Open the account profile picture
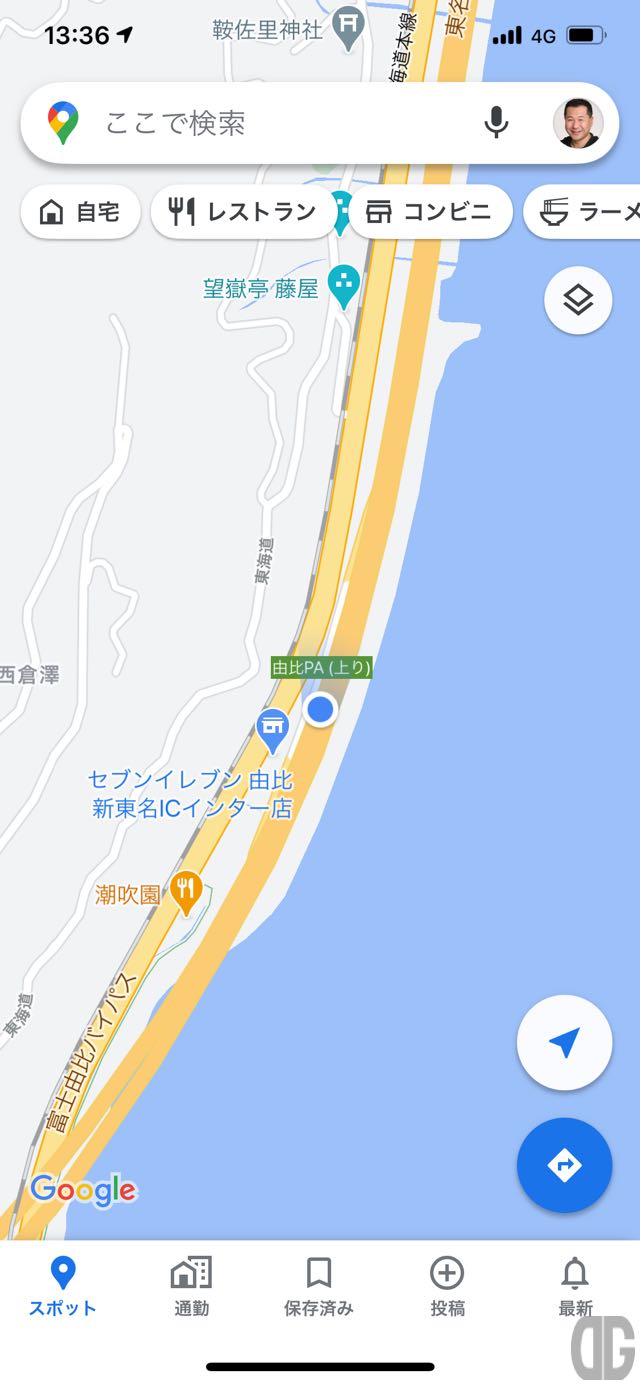This screenshot has width=640, height=1385. click(x=578, y=123)
